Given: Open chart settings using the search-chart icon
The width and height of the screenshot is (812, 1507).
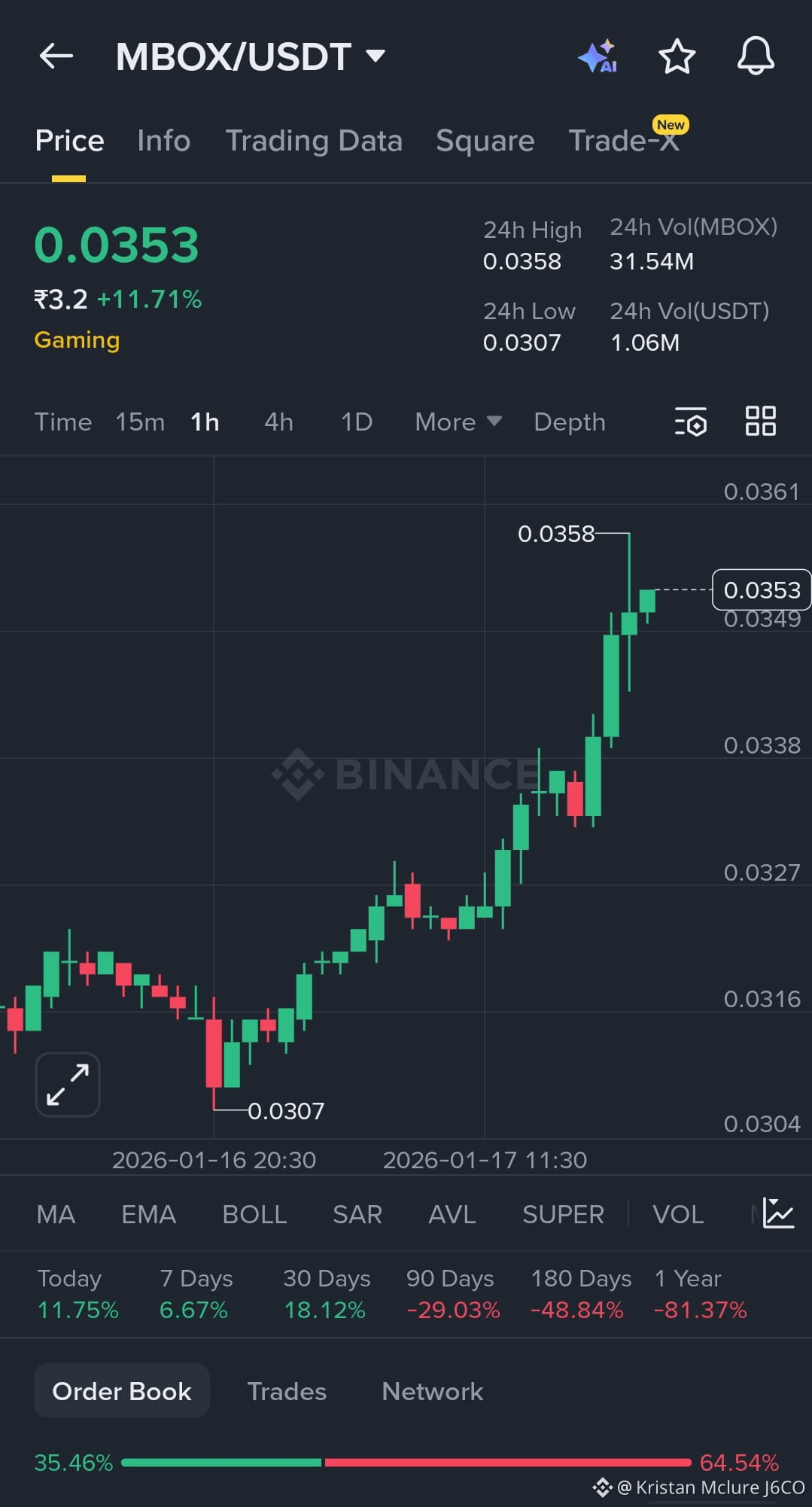Looking at the screenshot, I should (690, 422).
